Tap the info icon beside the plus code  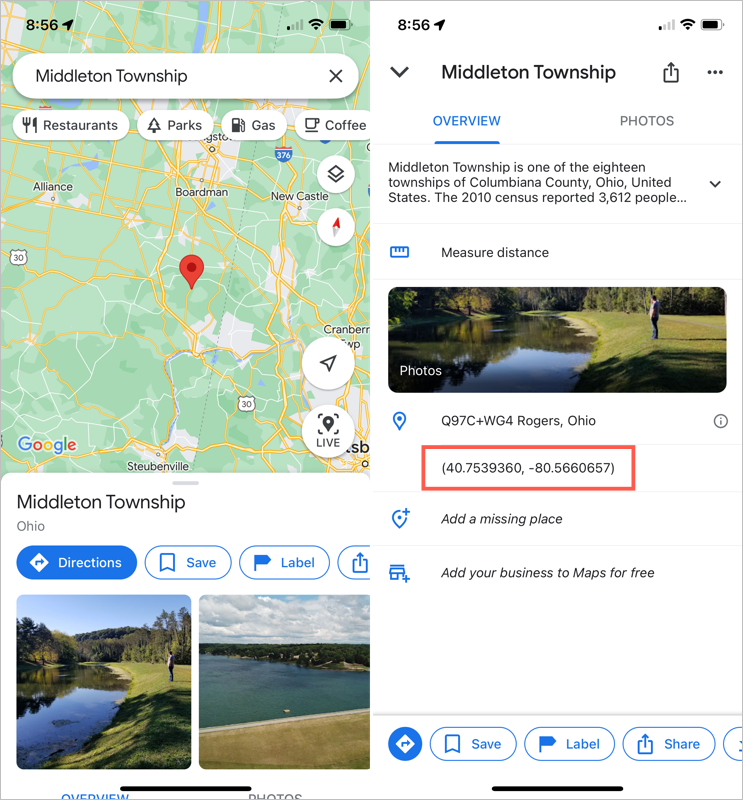[x=720, y=421]
